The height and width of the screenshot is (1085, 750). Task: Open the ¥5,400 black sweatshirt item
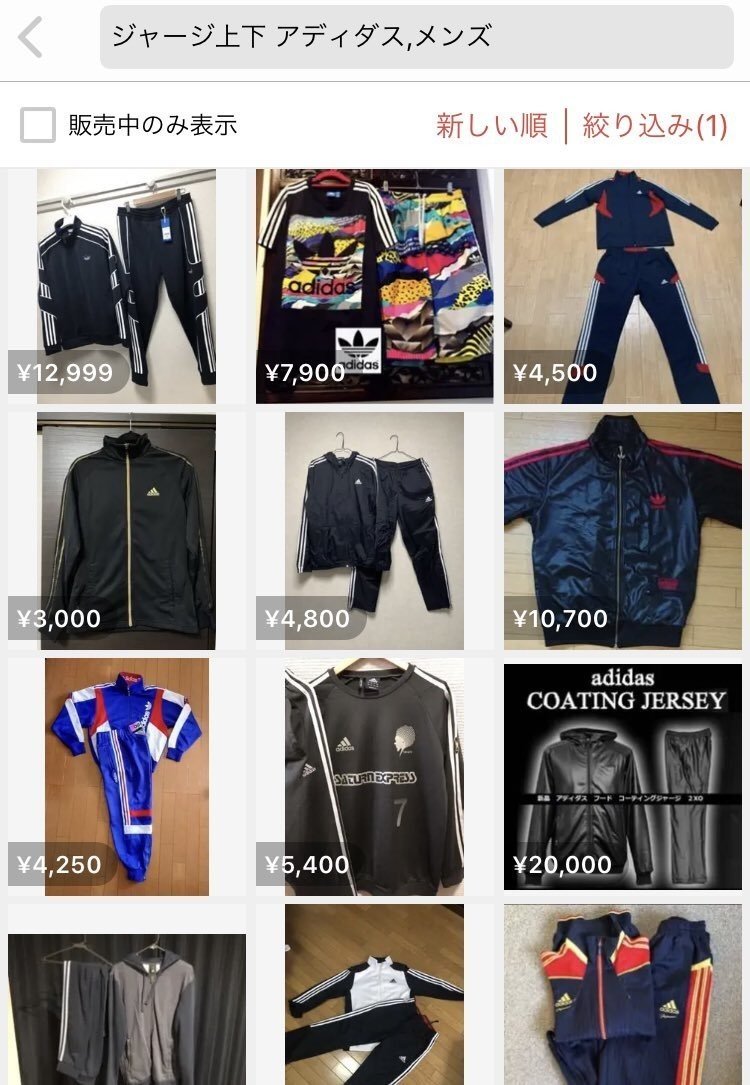click(374, 777)
